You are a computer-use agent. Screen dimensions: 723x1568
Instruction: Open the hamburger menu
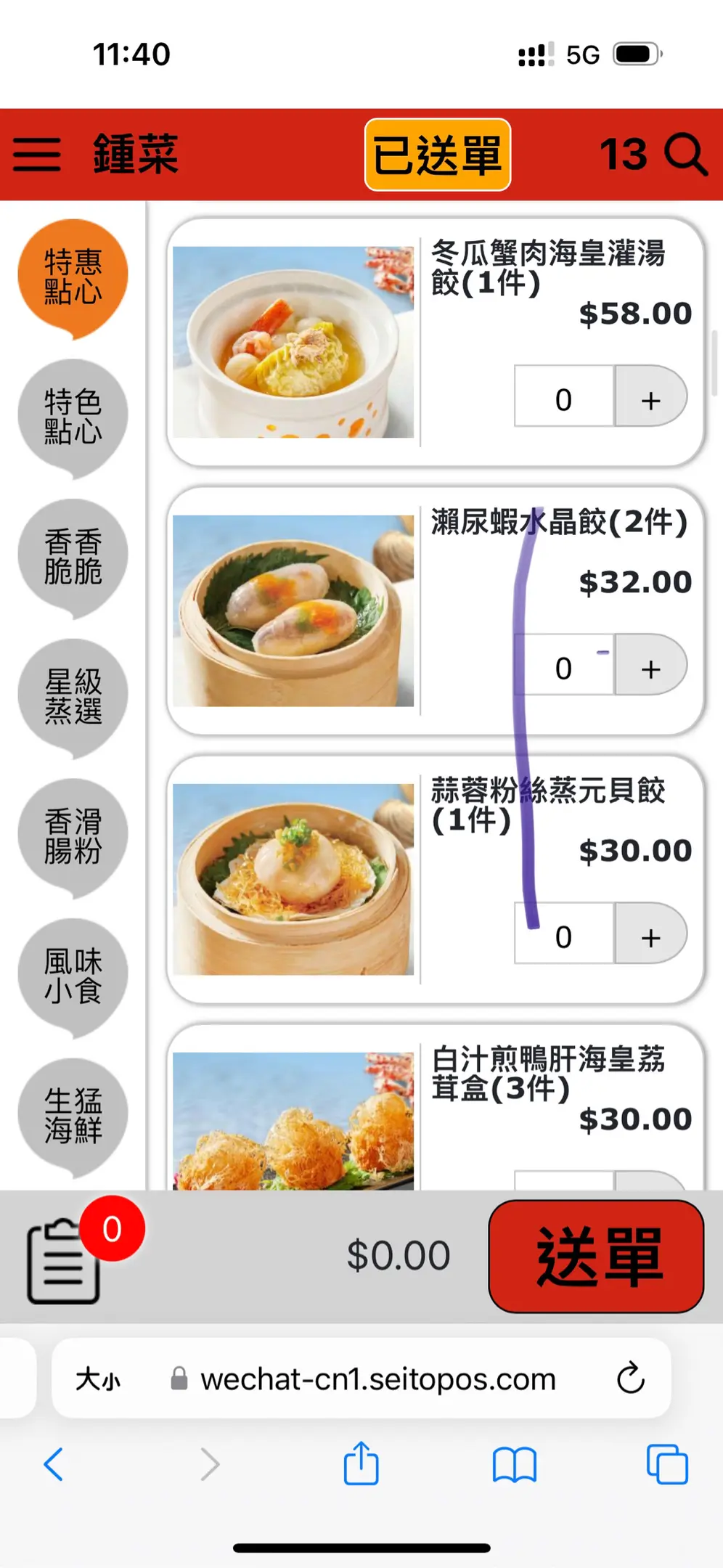point(36,154)
